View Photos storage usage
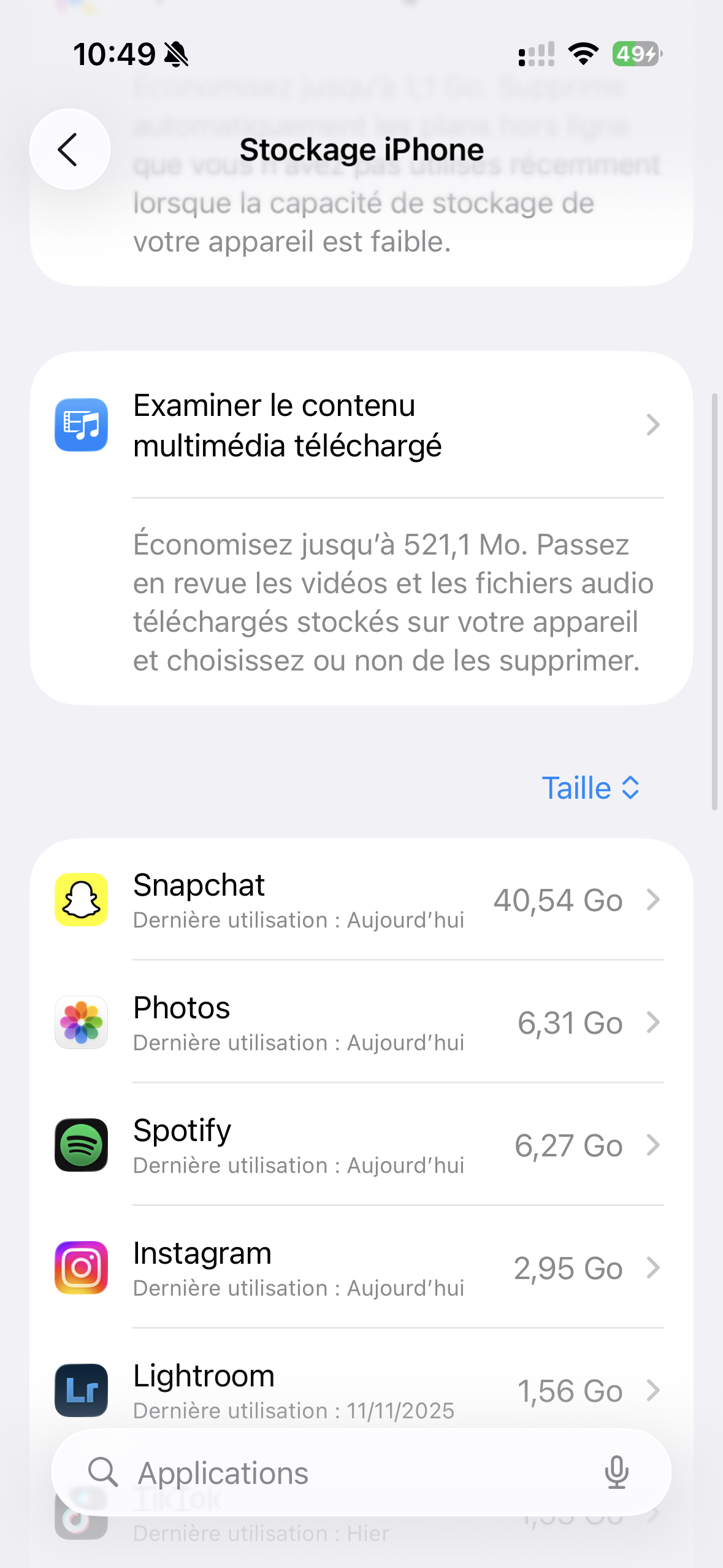723x1568 pixels. pos(361,1022)
